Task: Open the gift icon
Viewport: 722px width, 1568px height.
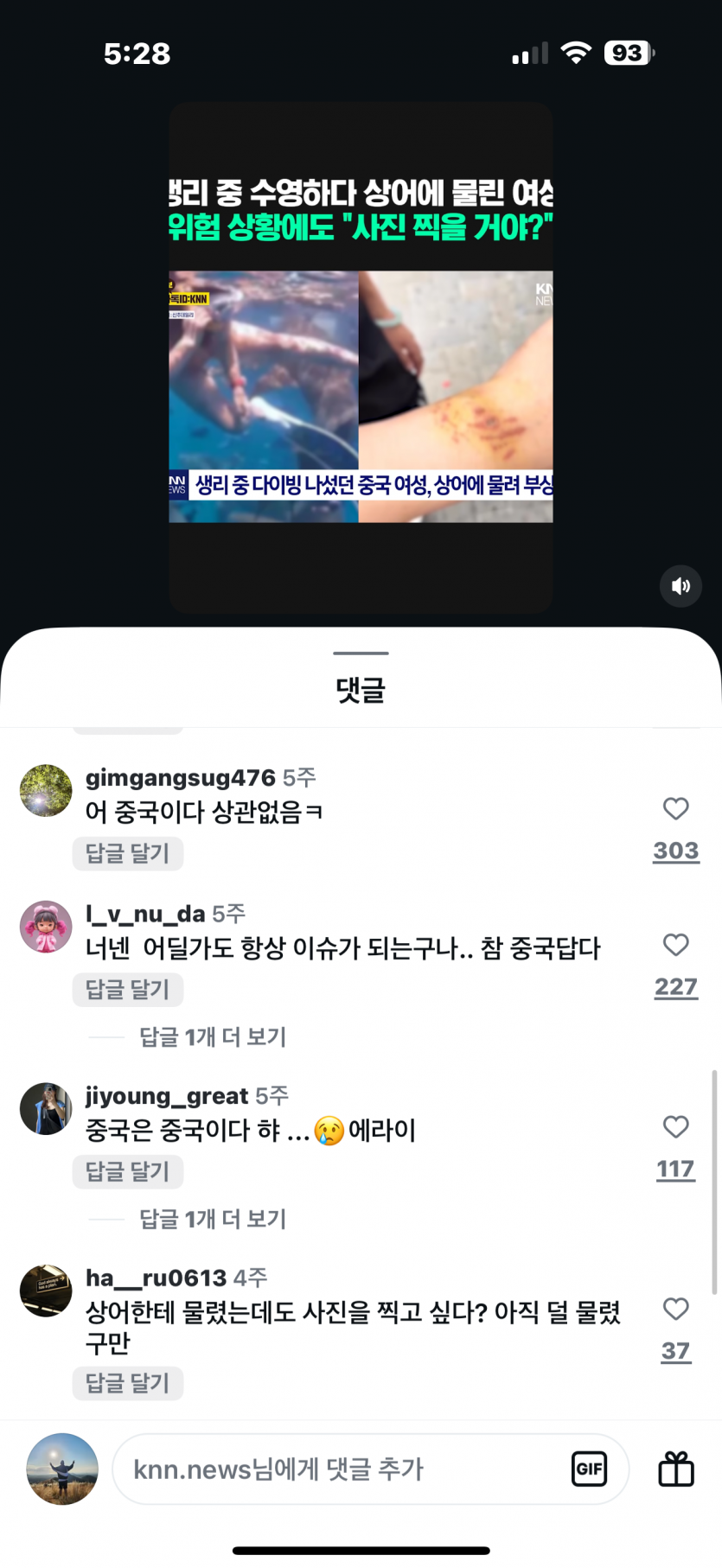Action: click(x=675, y=1469)
